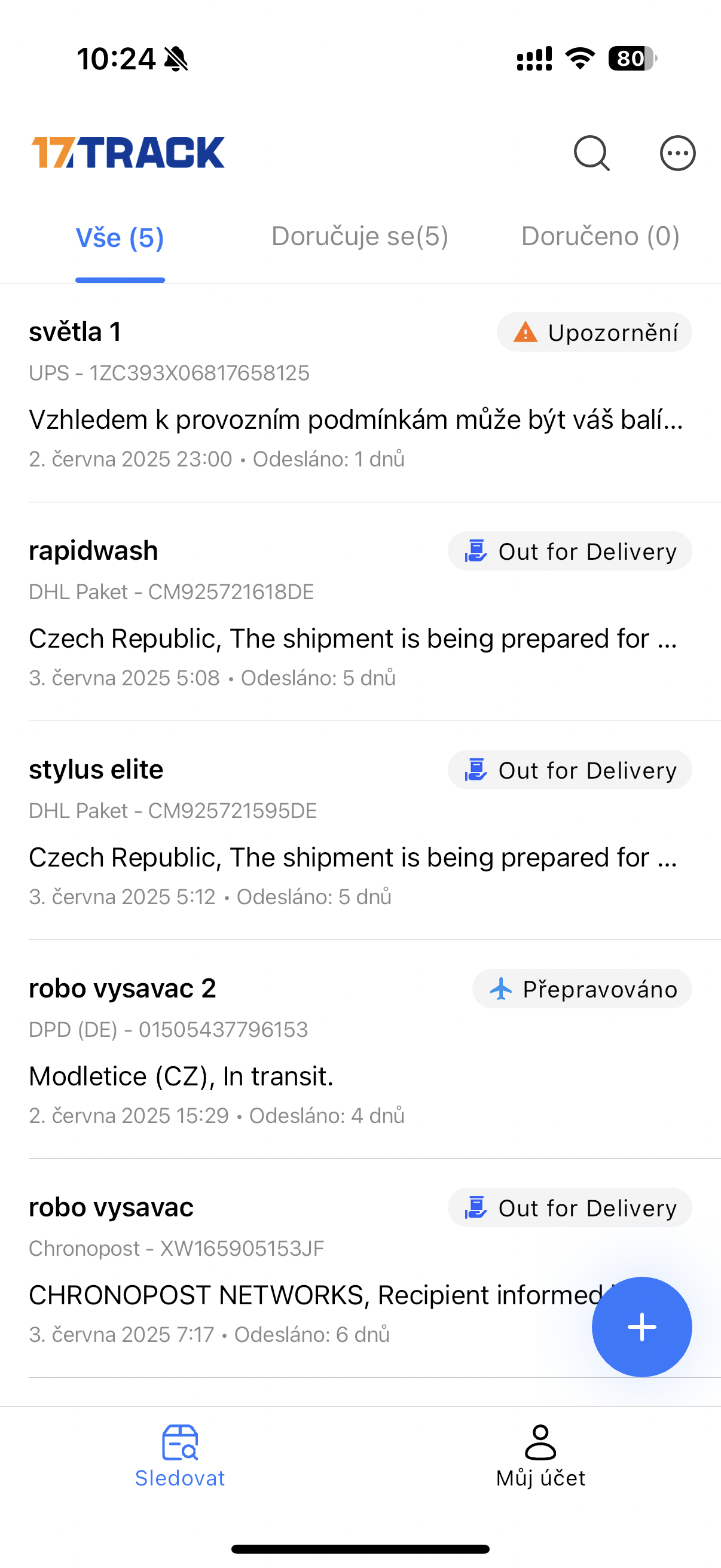The height and width of the screenshot is (1568, 721).
Task: Switch to the Vše (5) tab
Action: 120,237
